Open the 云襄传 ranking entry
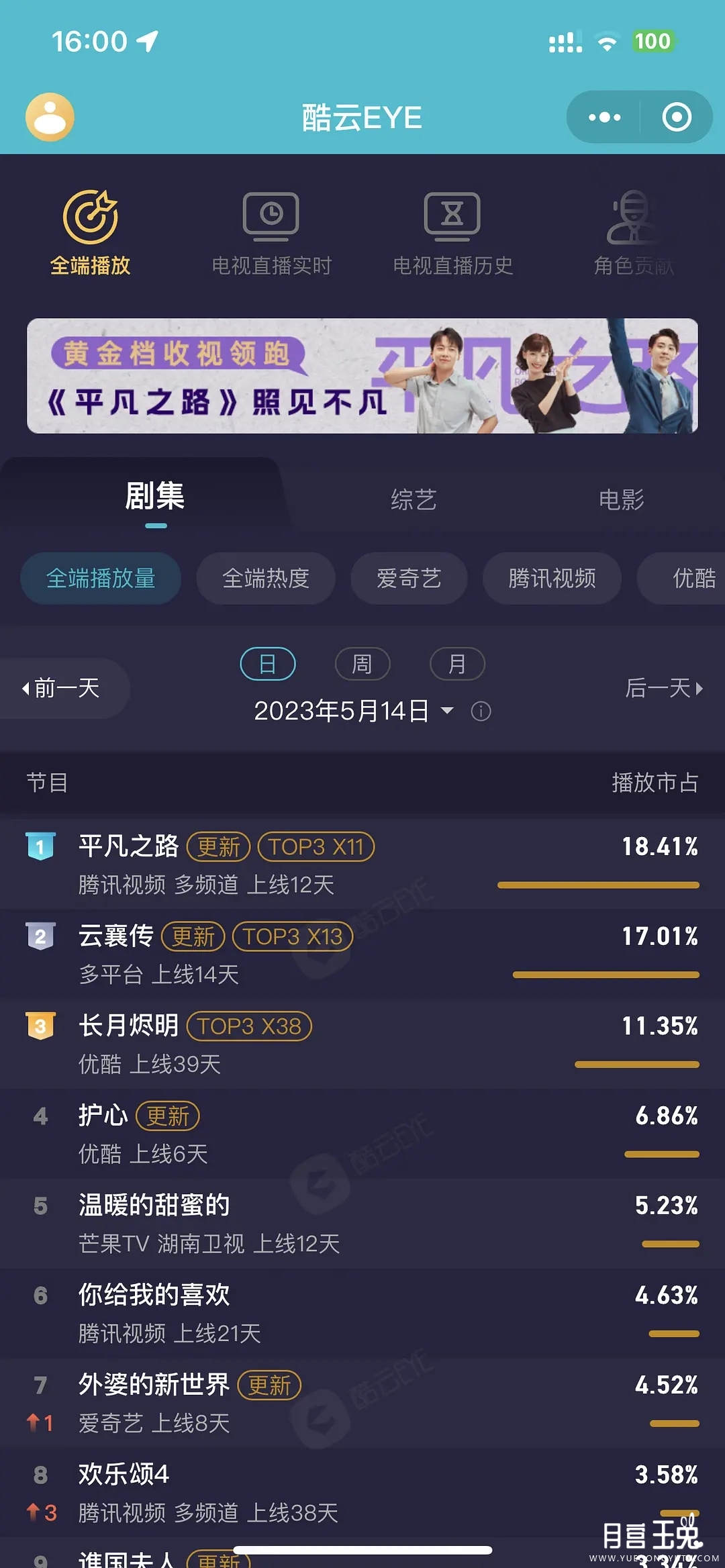Image resolution: width=725 pixels, height=1568 pixels. click(362, 954)
